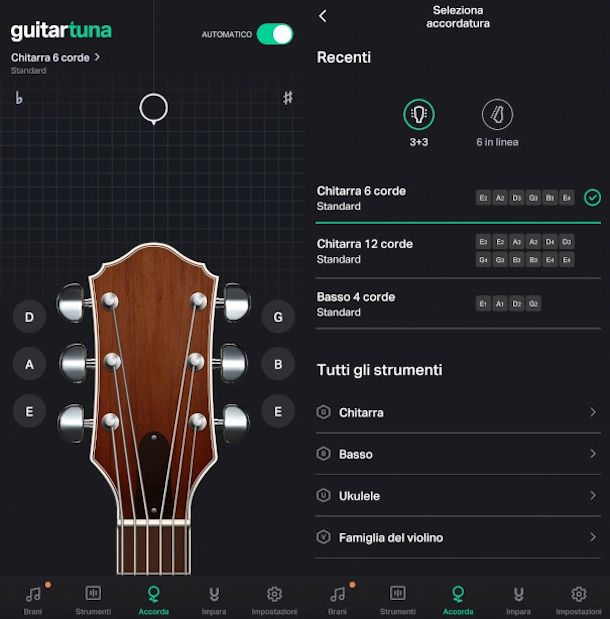Open Famiglia del violino category
The height and width of the screenshot is (619, 610).
[458, 538]
